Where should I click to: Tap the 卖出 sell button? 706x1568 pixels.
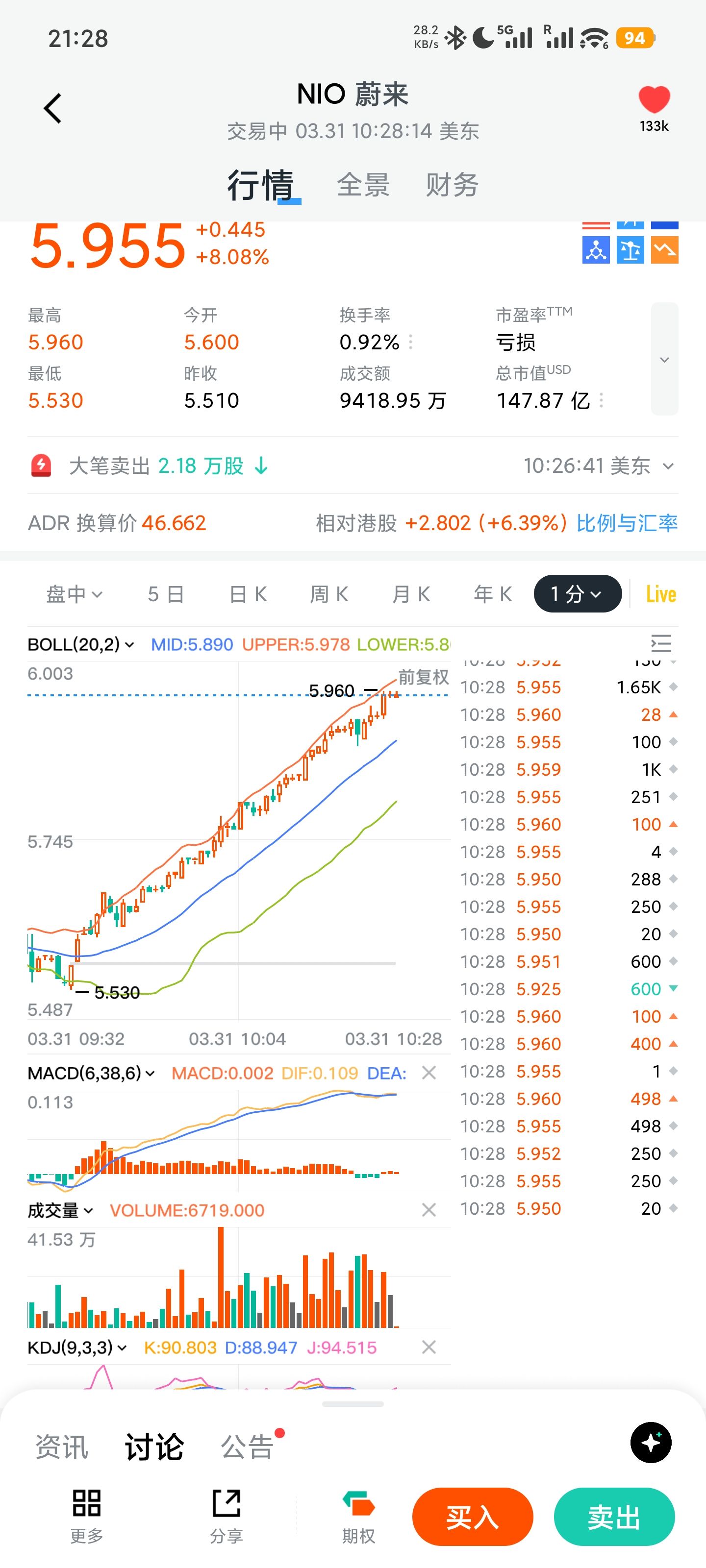pos(613,1517)
